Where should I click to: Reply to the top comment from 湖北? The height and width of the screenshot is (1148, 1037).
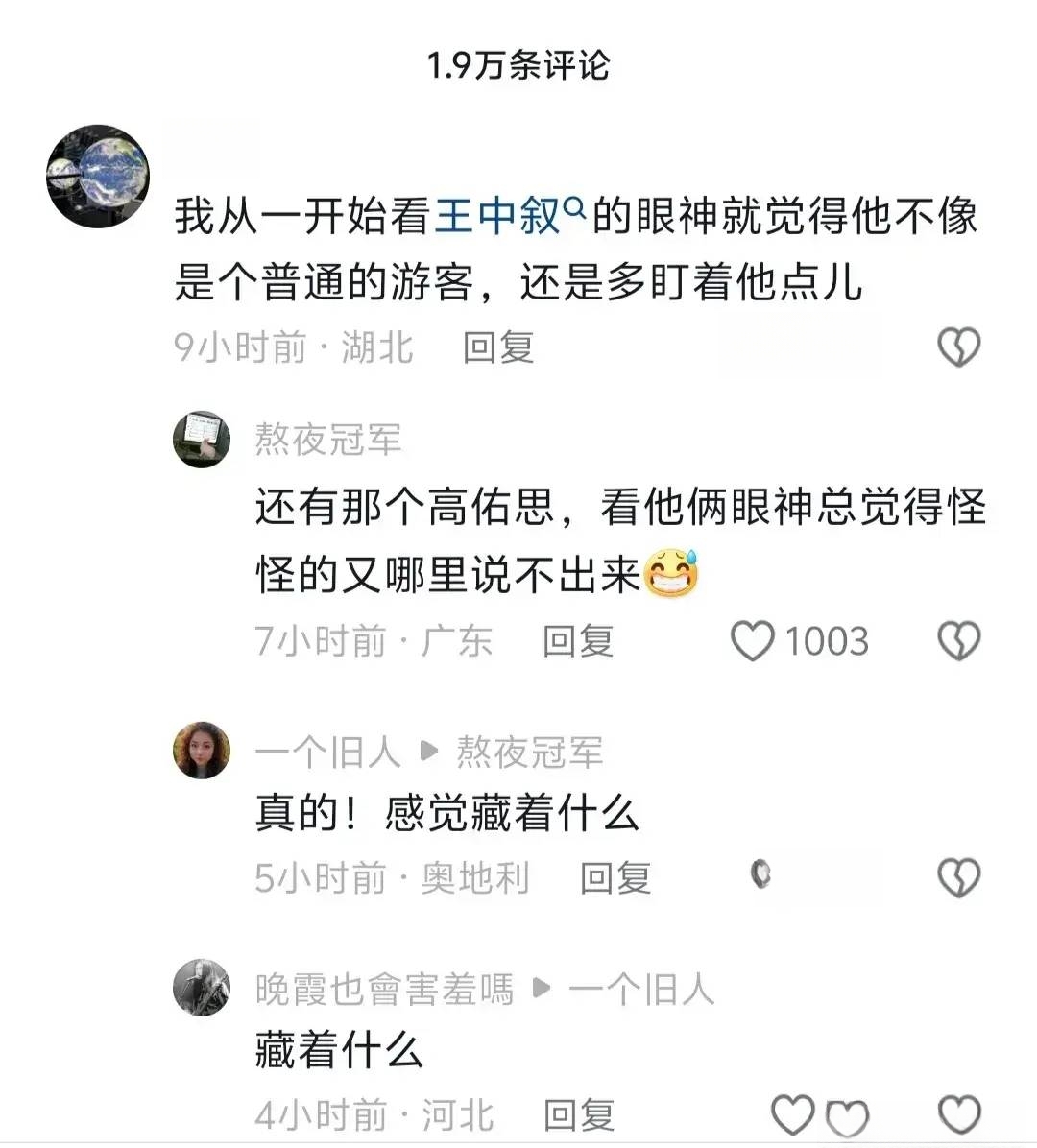click(497, 347)
